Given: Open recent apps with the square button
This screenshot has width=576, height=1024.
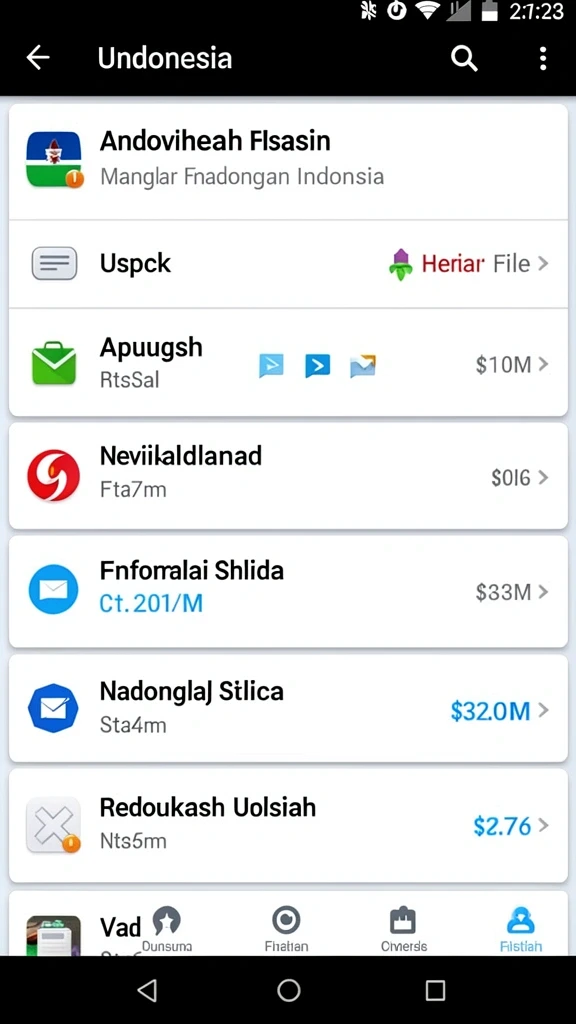Looking at the screenshot, I should pos(435,990).
